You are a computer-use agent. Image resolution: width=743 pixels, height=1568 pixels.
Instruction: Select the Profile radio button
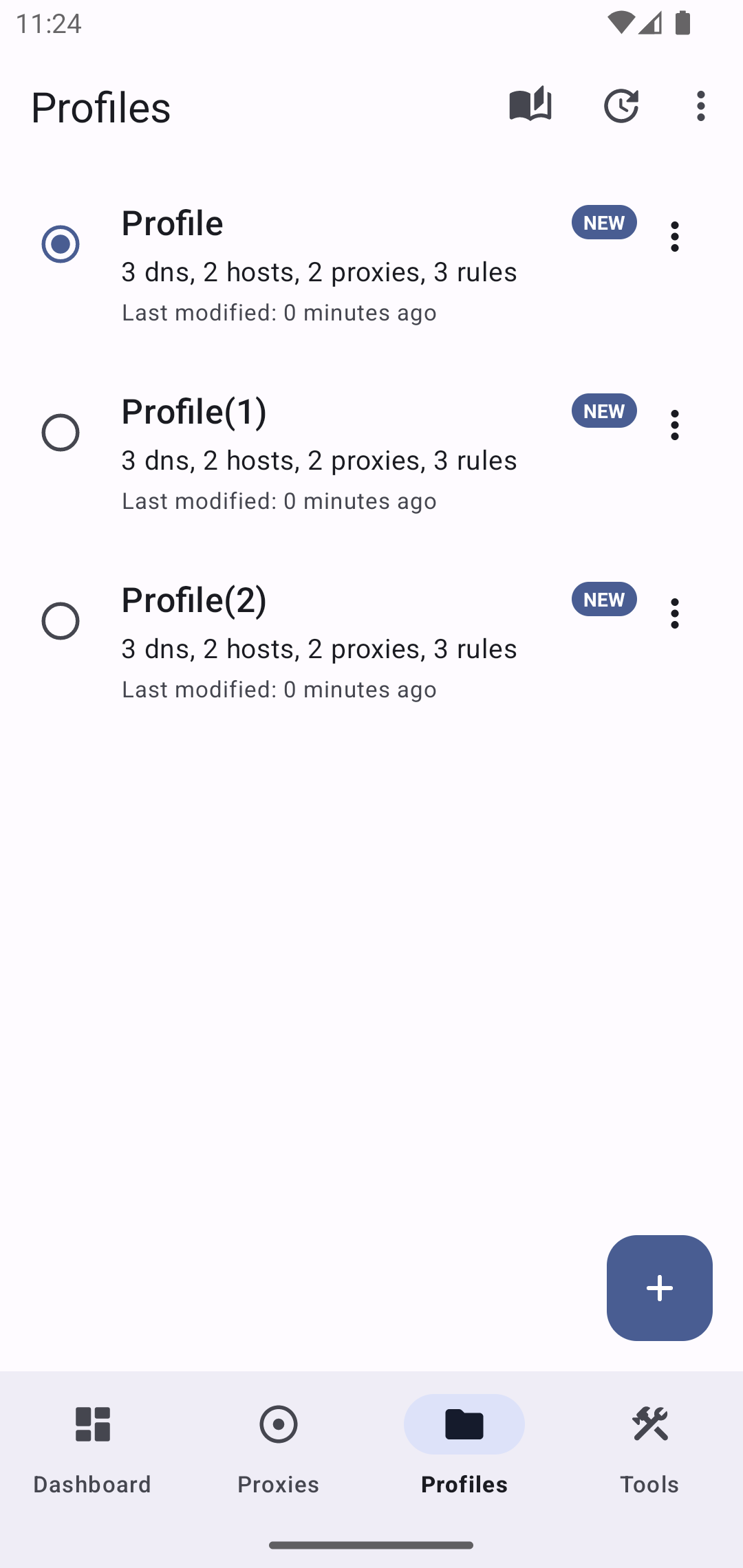pos(61,244)
